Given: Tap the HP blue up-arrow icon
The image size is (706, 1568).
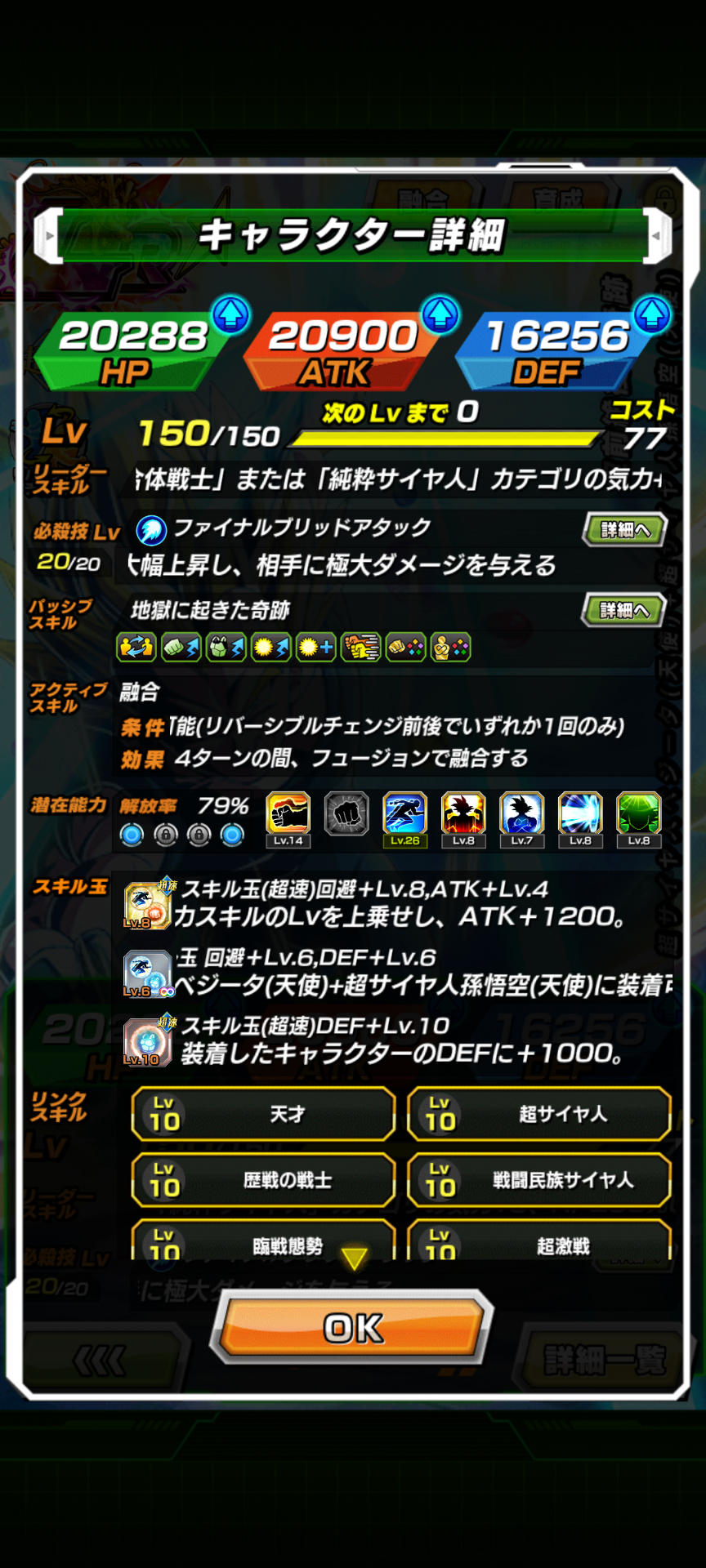Looking at the screenshot, I should click(230, 314).
